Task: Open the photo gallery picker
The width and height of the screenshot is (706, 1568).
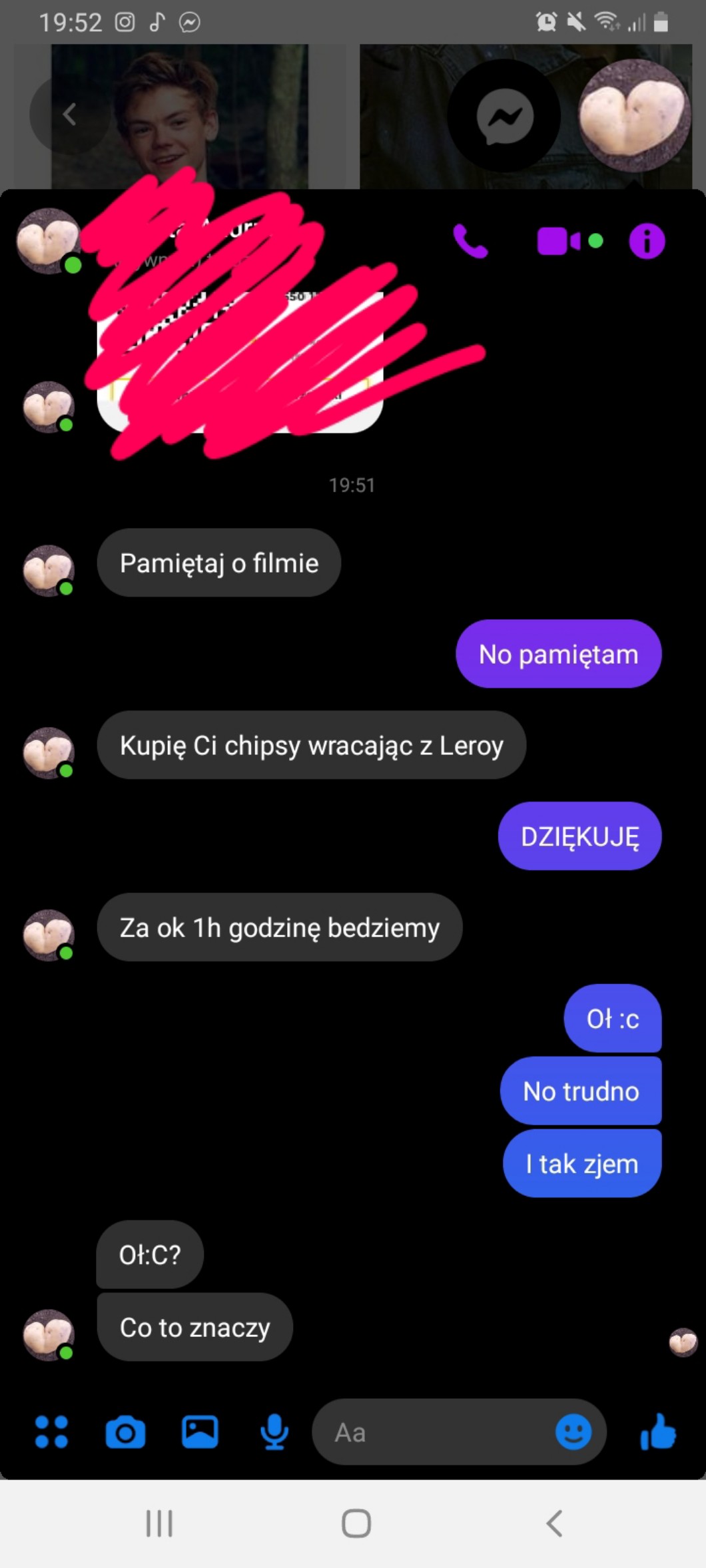Action: (200, 1432)
